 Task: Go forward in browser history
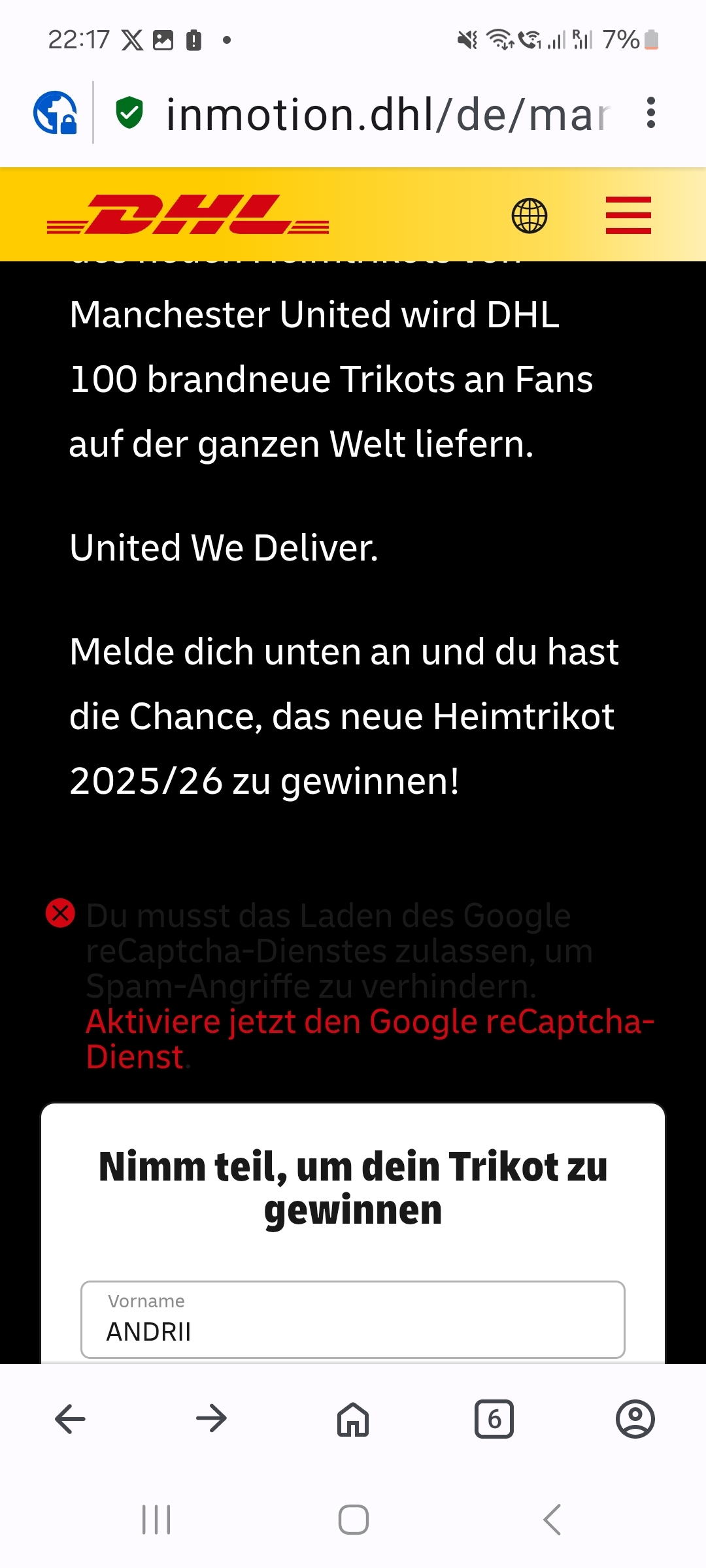[x=211, y=1419]
